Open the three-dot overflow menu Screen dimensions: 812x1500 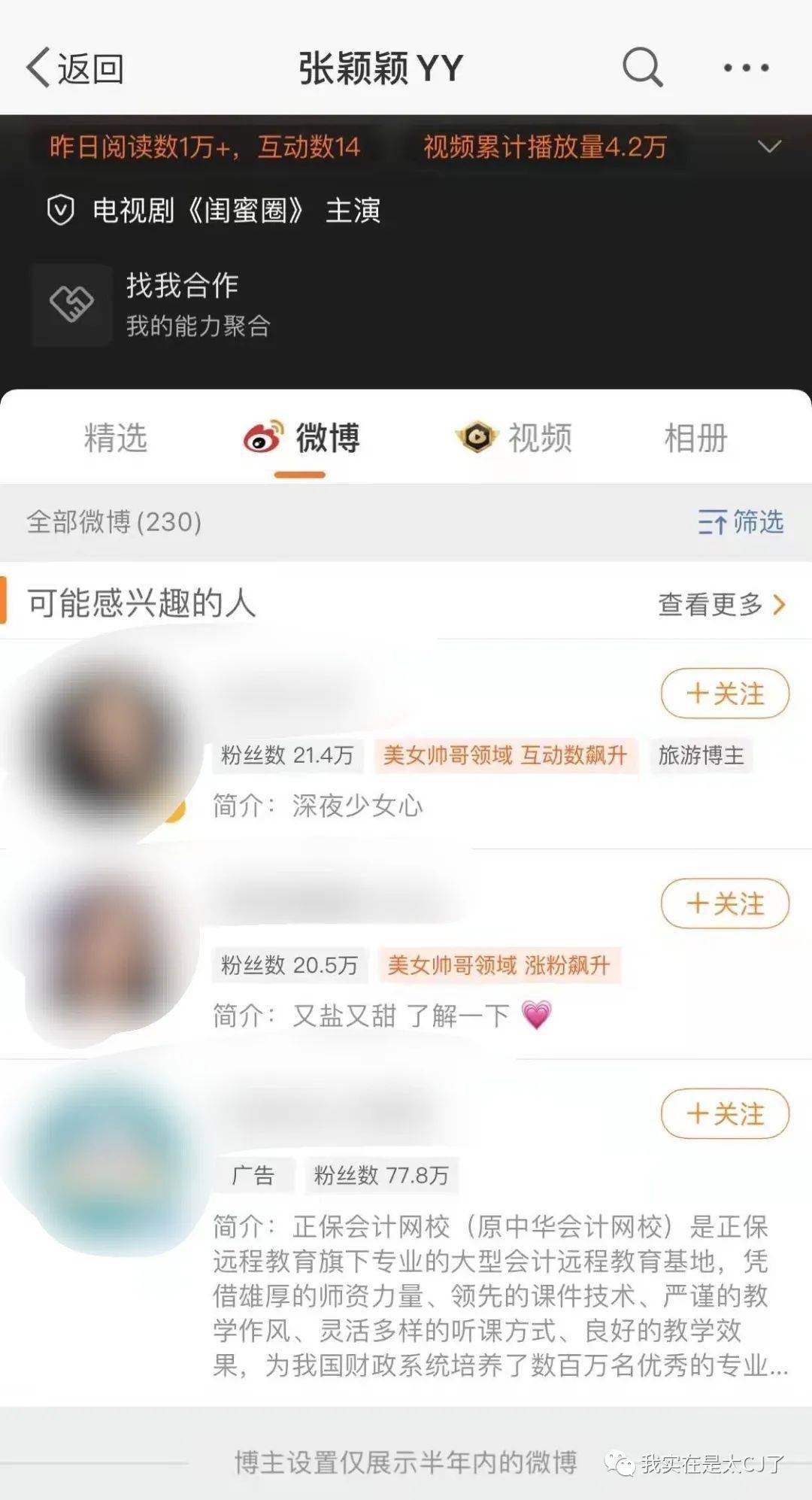(746, 68)
